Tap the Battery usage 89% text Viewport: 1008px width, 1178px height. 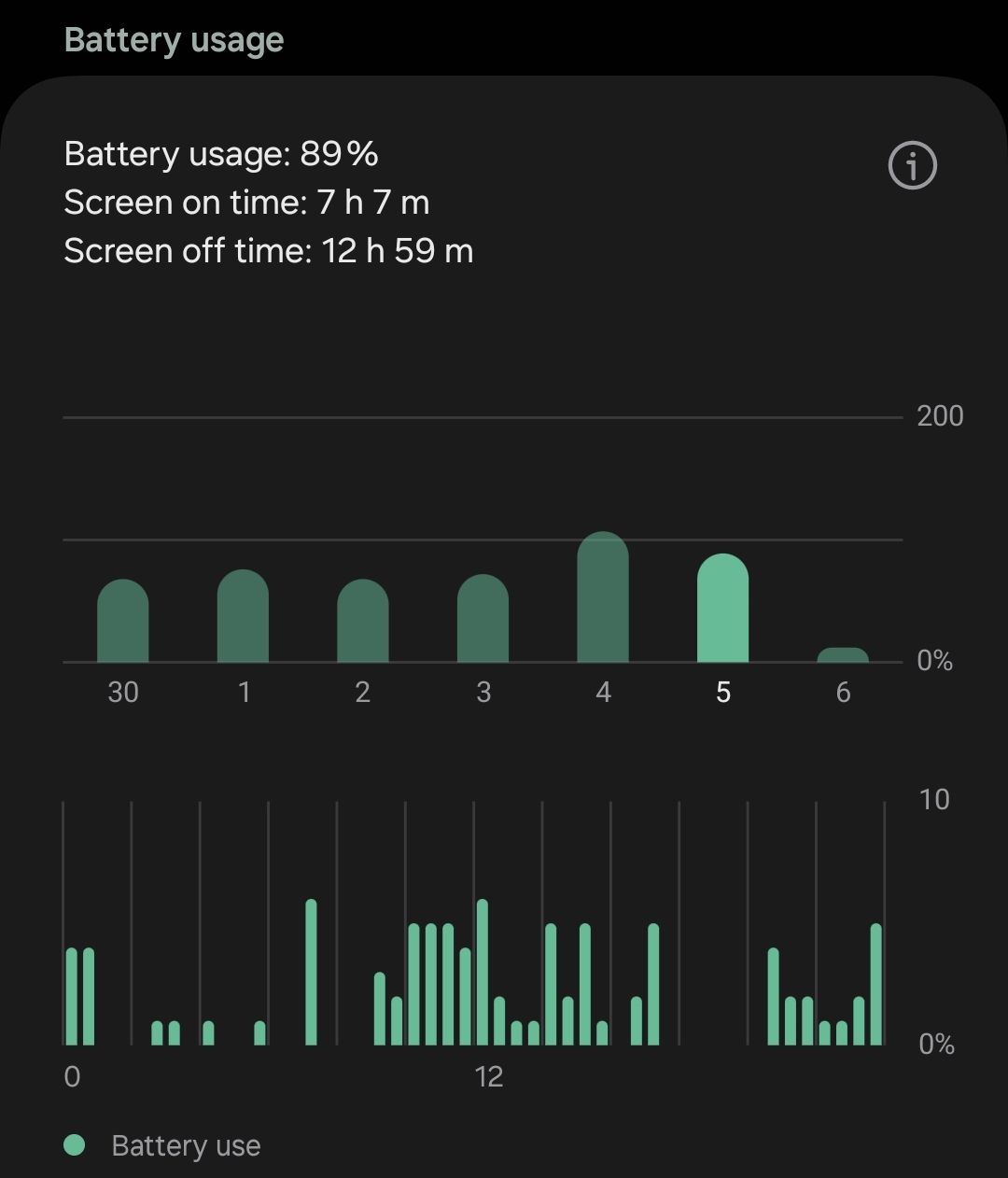click(220, 153)
